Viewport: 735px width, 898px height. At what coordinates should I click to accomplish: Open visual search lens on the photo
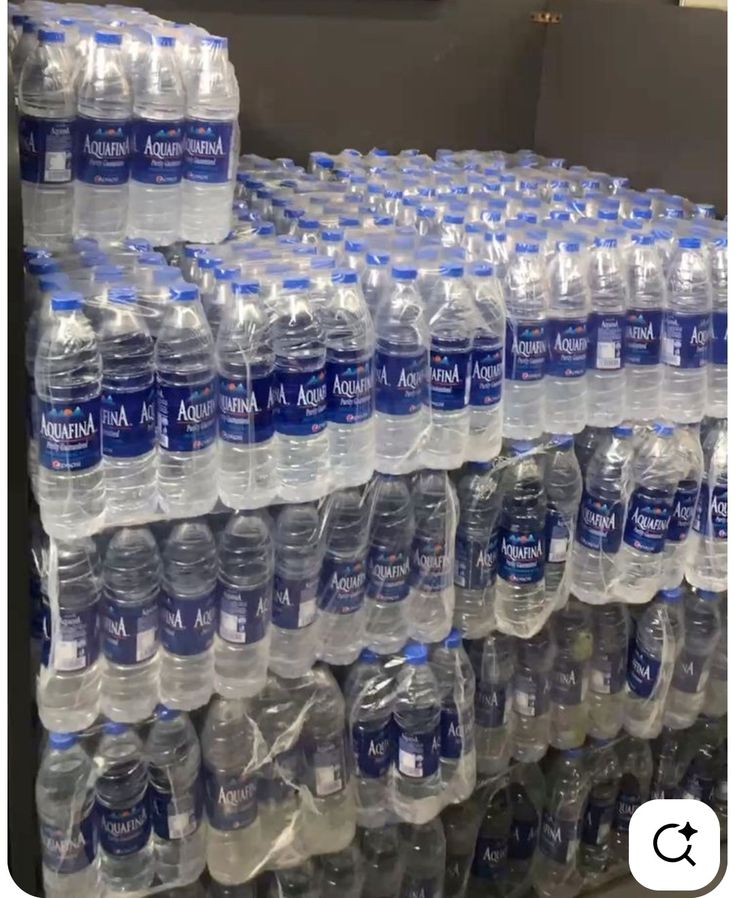click(674, 844)
